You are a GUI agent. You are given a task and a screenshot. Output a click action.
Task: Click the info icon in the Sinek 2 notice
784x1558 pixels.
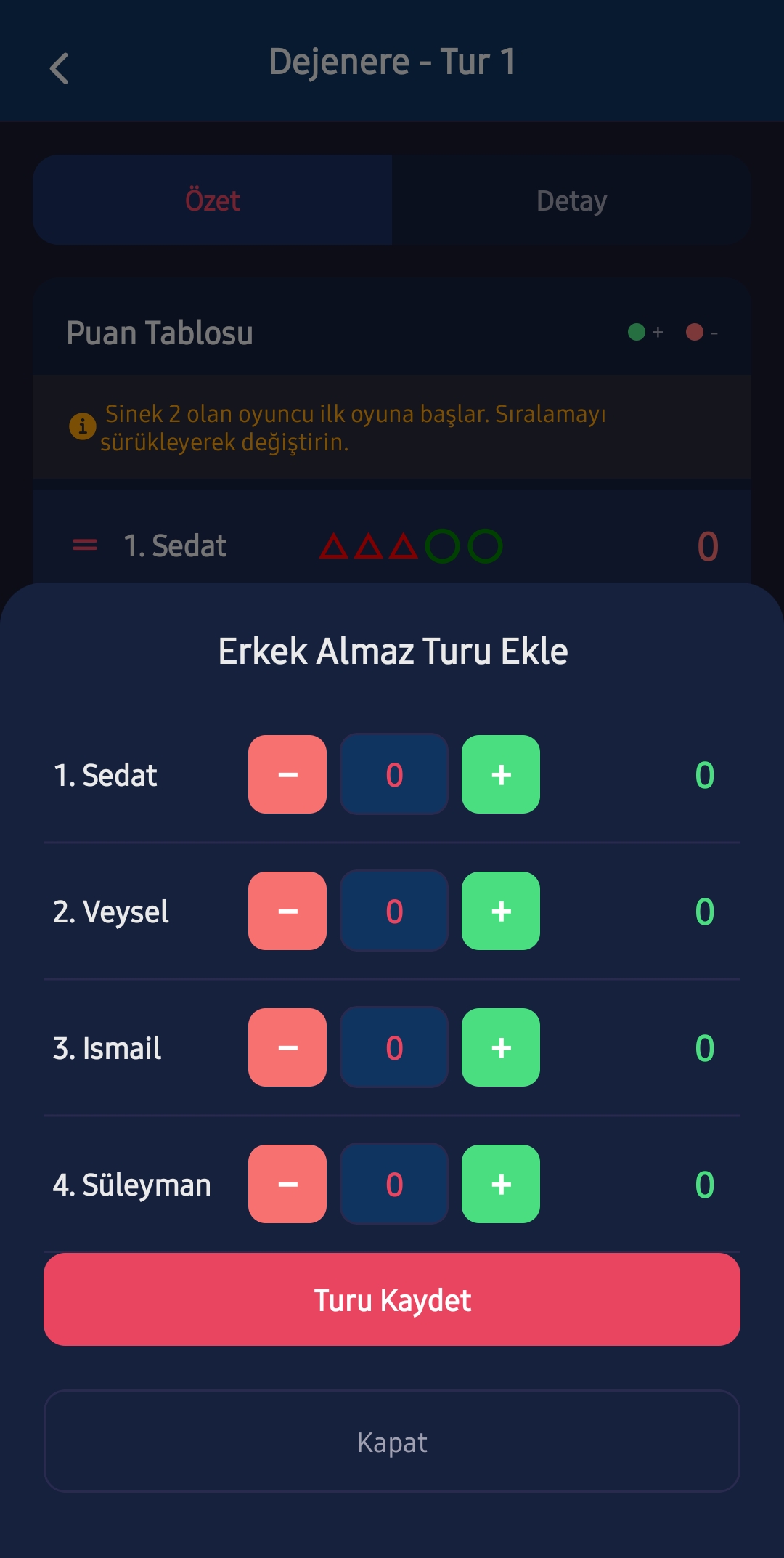coord(82,424)
